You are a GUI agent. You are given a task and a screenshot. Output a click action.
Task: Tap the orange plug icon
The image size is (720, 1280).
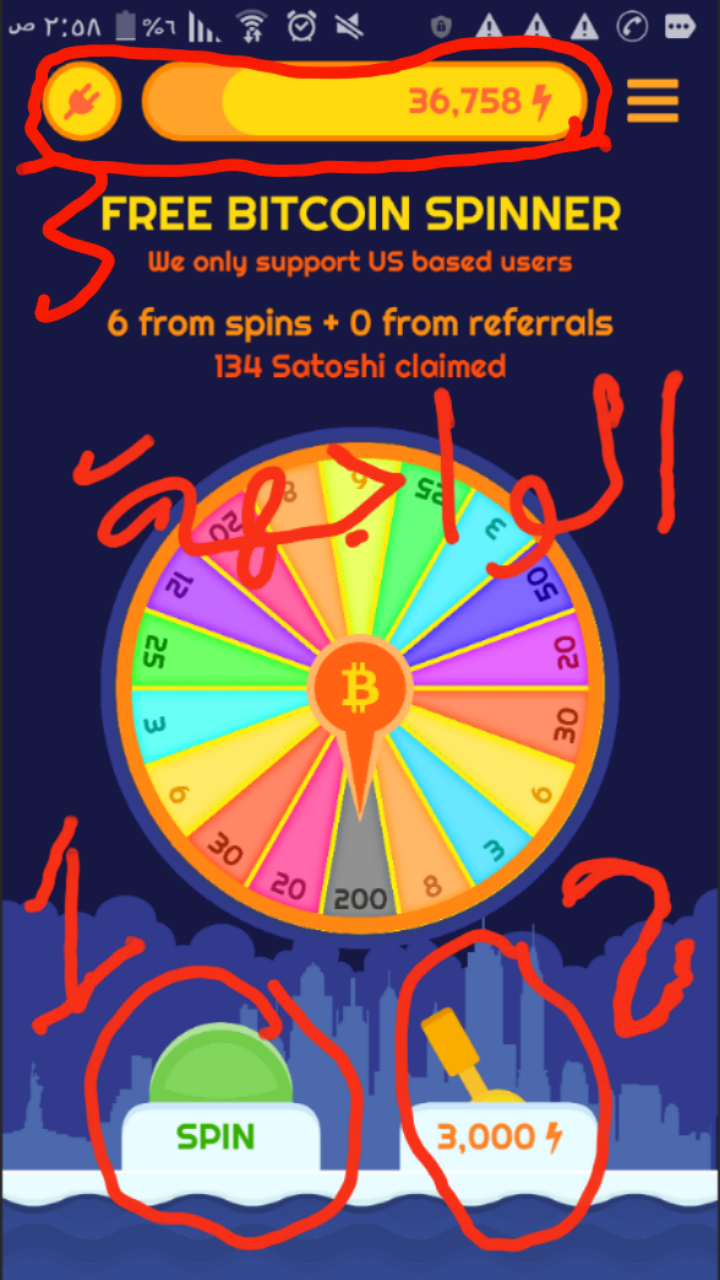coord(82,101)
